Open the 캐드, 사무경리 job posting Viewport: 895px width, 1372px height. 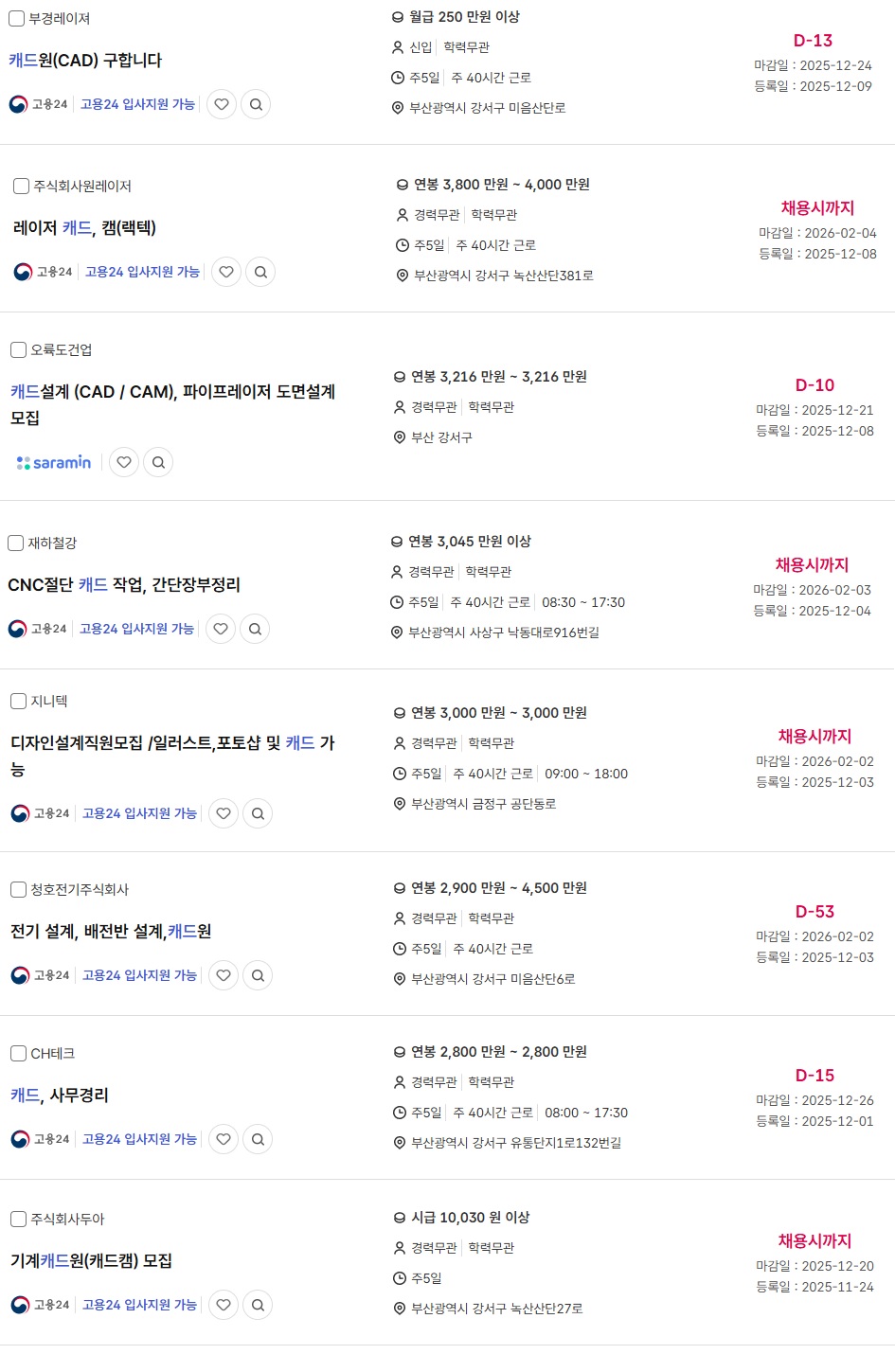[60, 1096]
